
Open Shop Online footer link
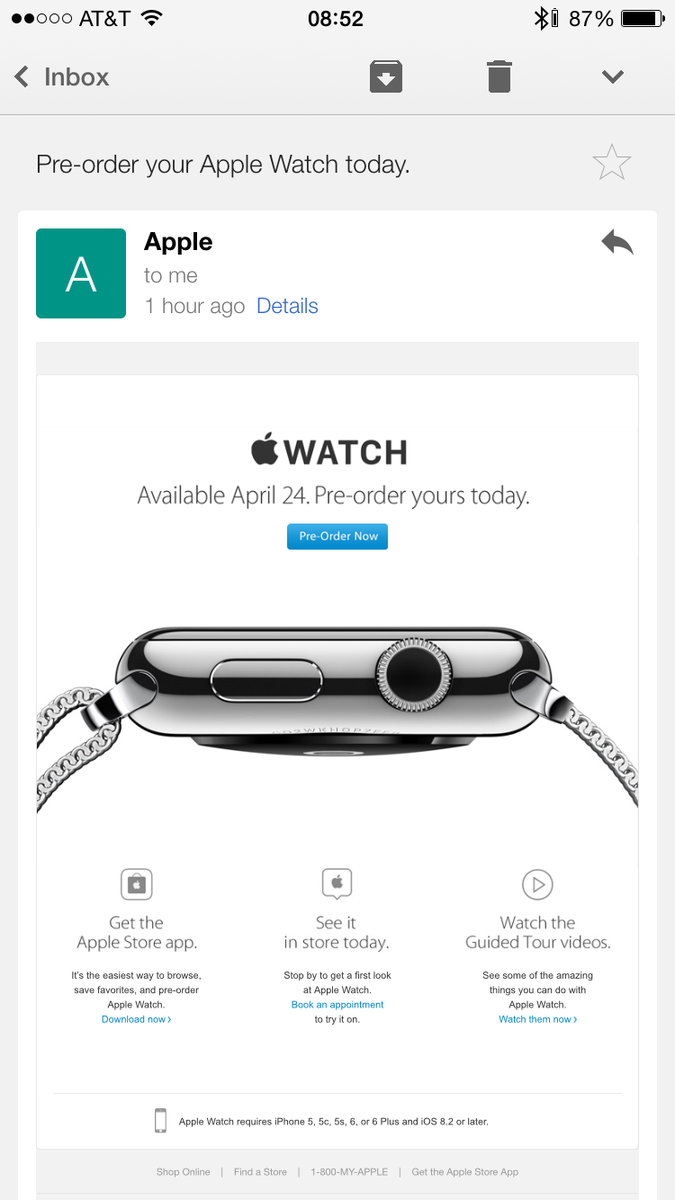pyautogui.click(x=183, y=1172)
